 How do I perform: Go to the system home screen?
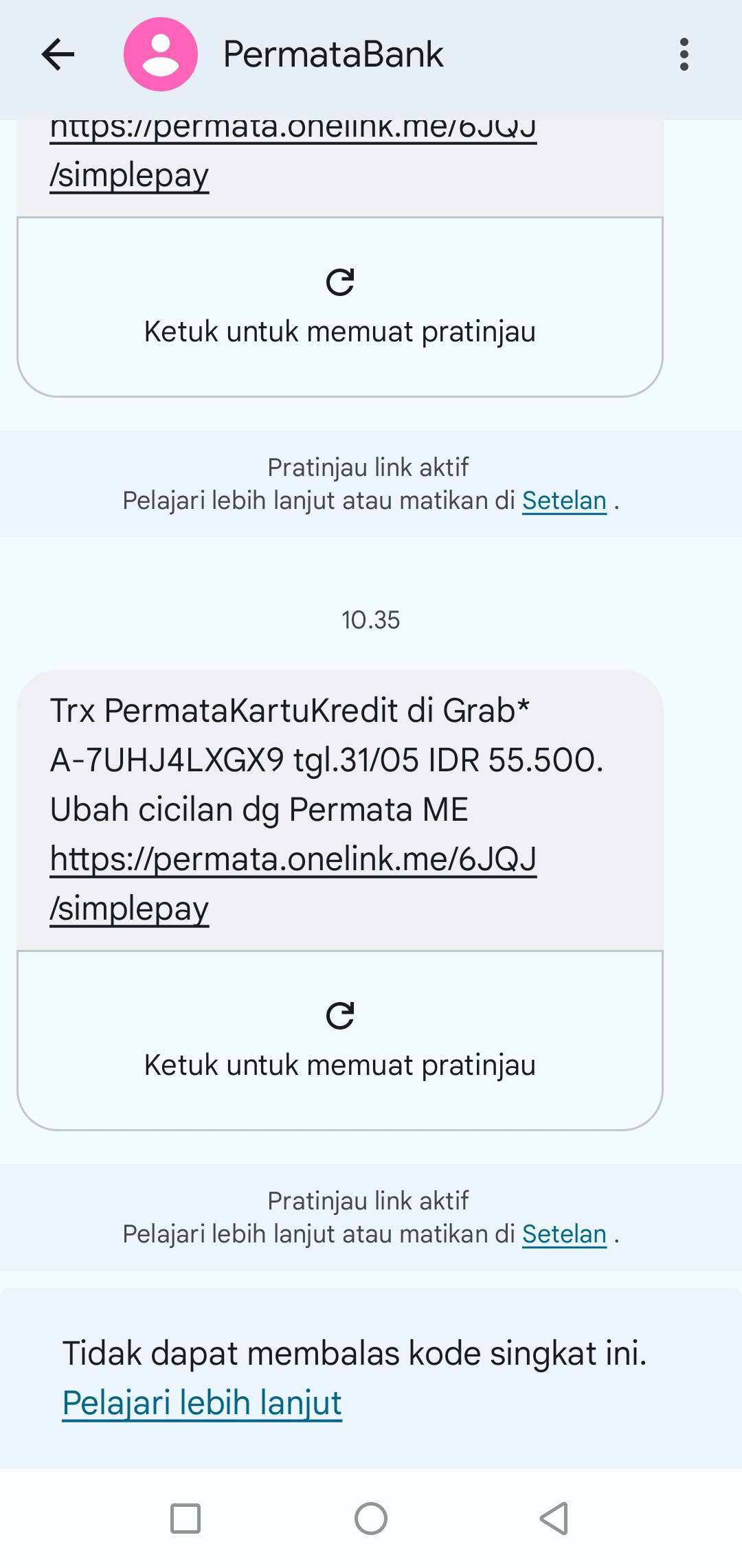click(371, 1518)
